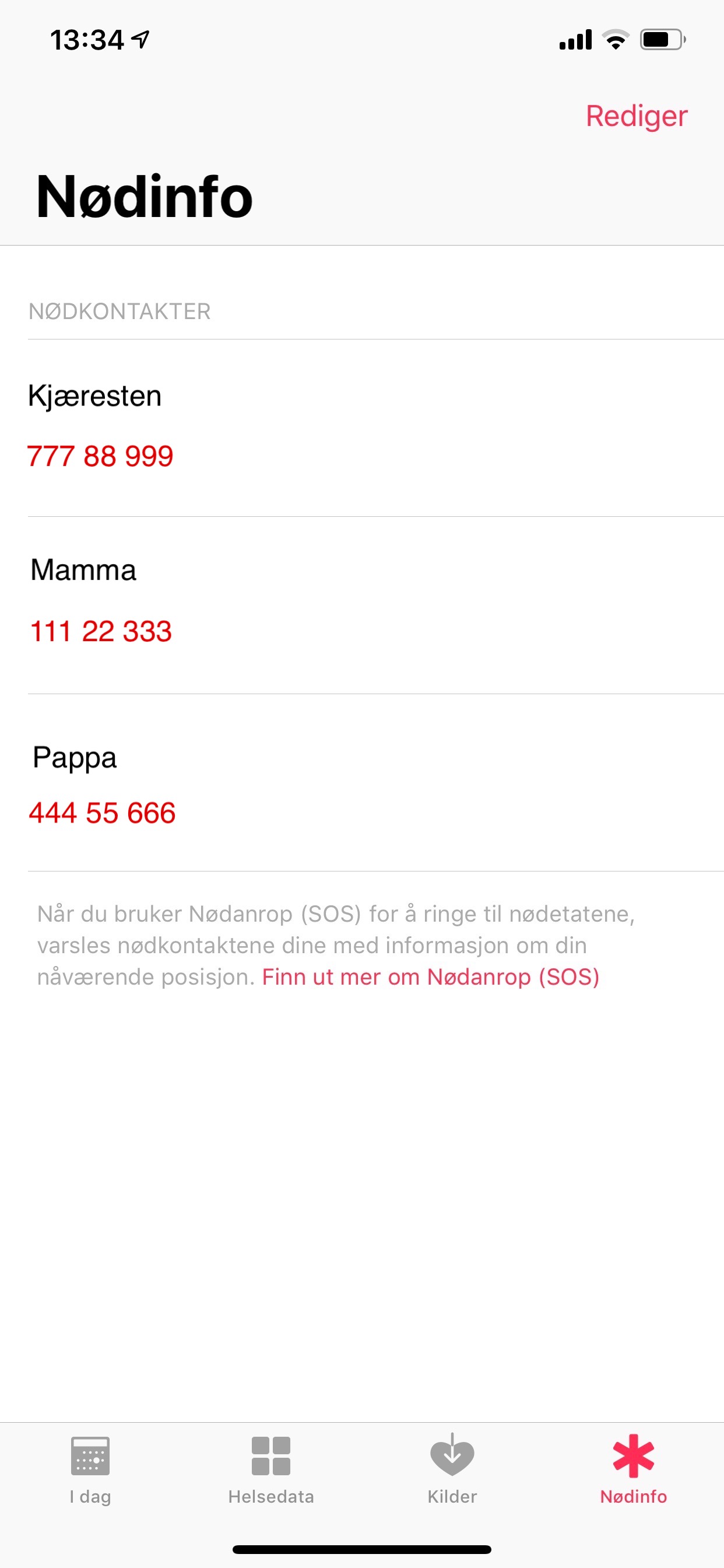Call Kjæresten's number 777 88 999

click(x=100, y=456)
